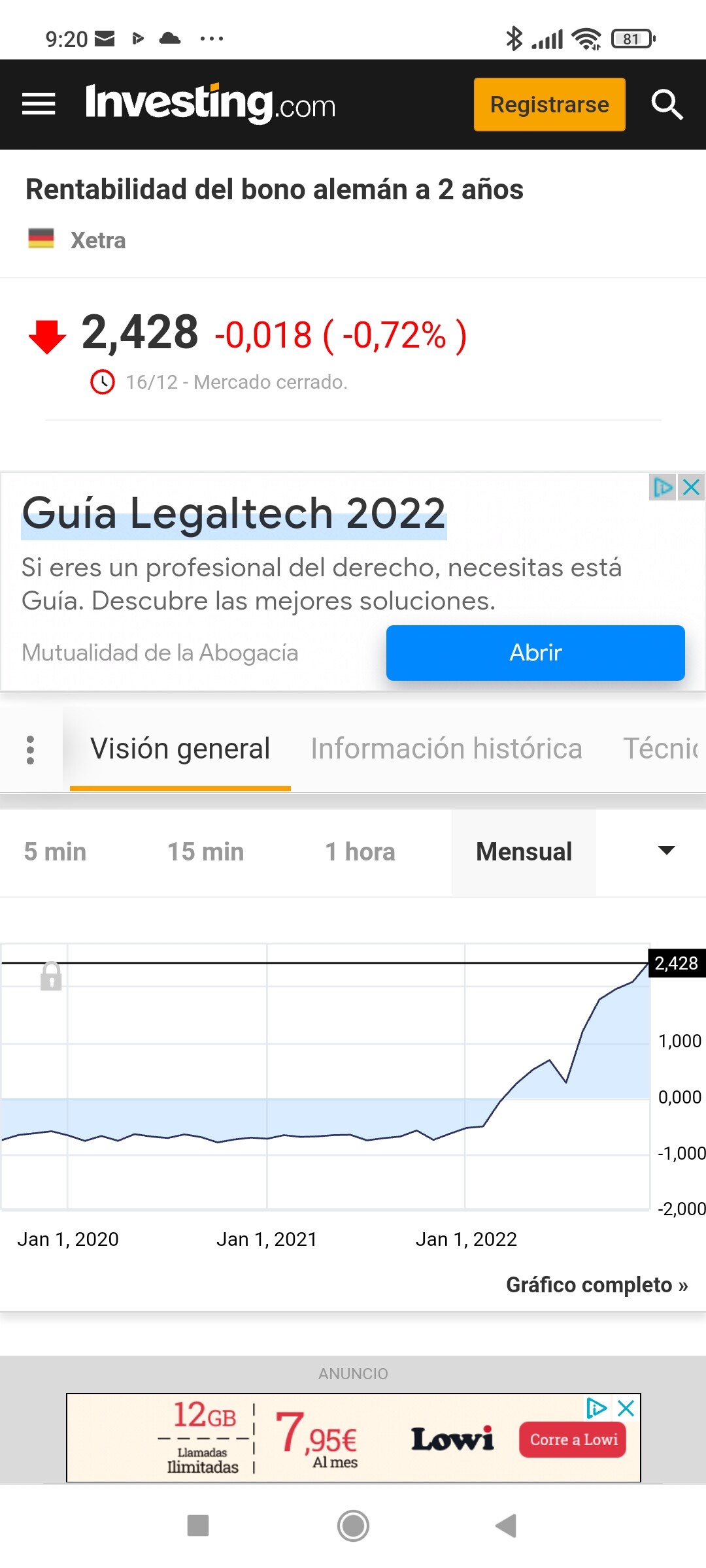
Task: Select the Visión general tab
Action: [180, 749]
